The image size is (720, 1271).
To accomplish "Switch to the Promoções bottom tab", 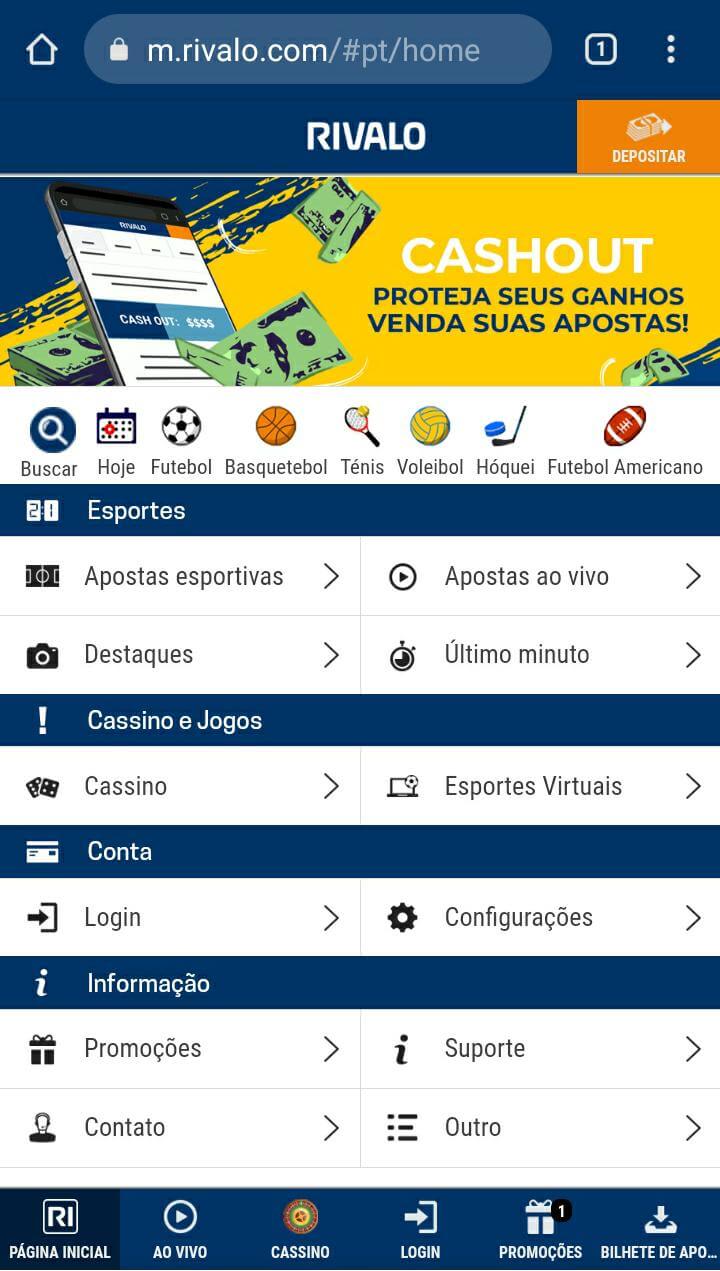I will (x=540, y=1230).
